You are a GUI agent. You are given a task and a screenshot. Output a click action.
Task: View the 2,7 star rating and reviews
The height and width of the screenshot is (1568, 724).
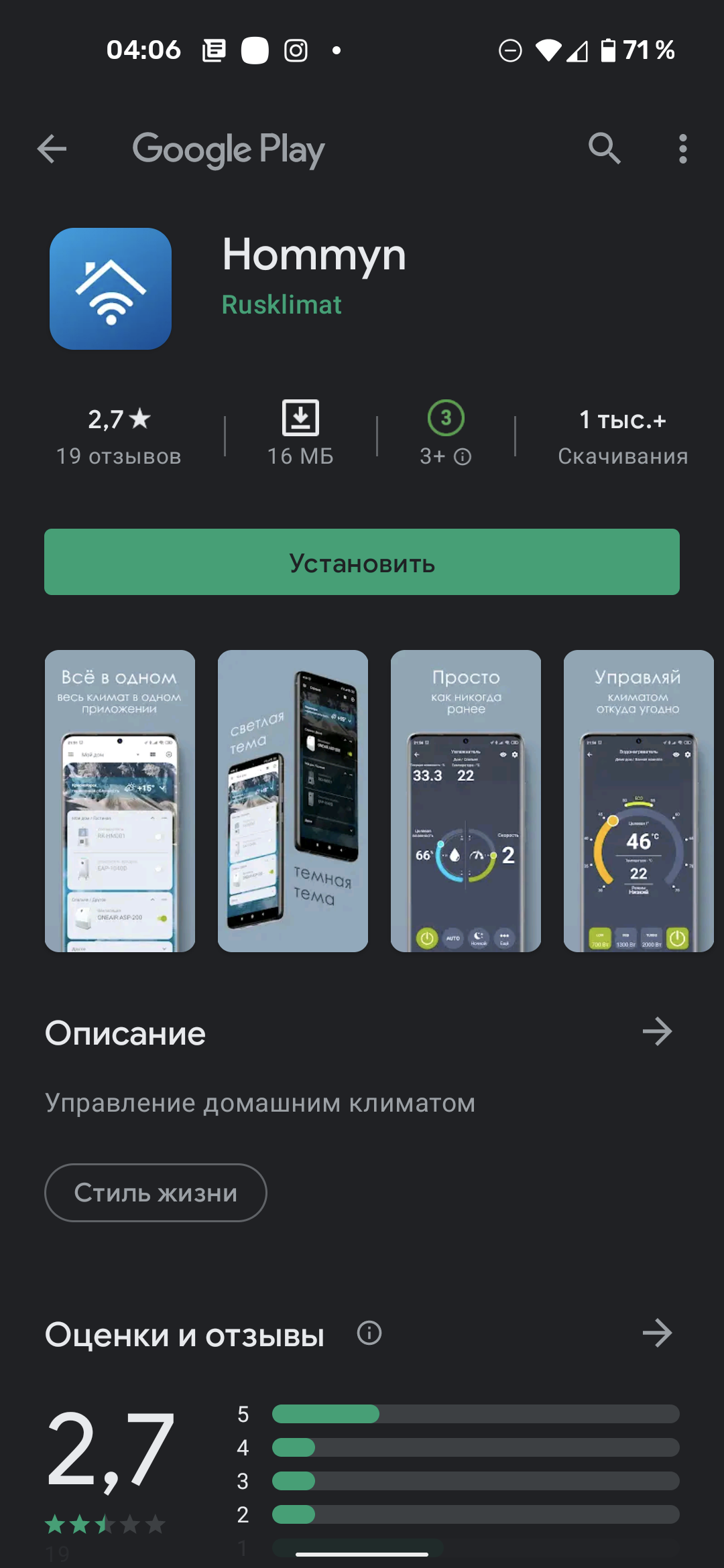click(119, 436)
